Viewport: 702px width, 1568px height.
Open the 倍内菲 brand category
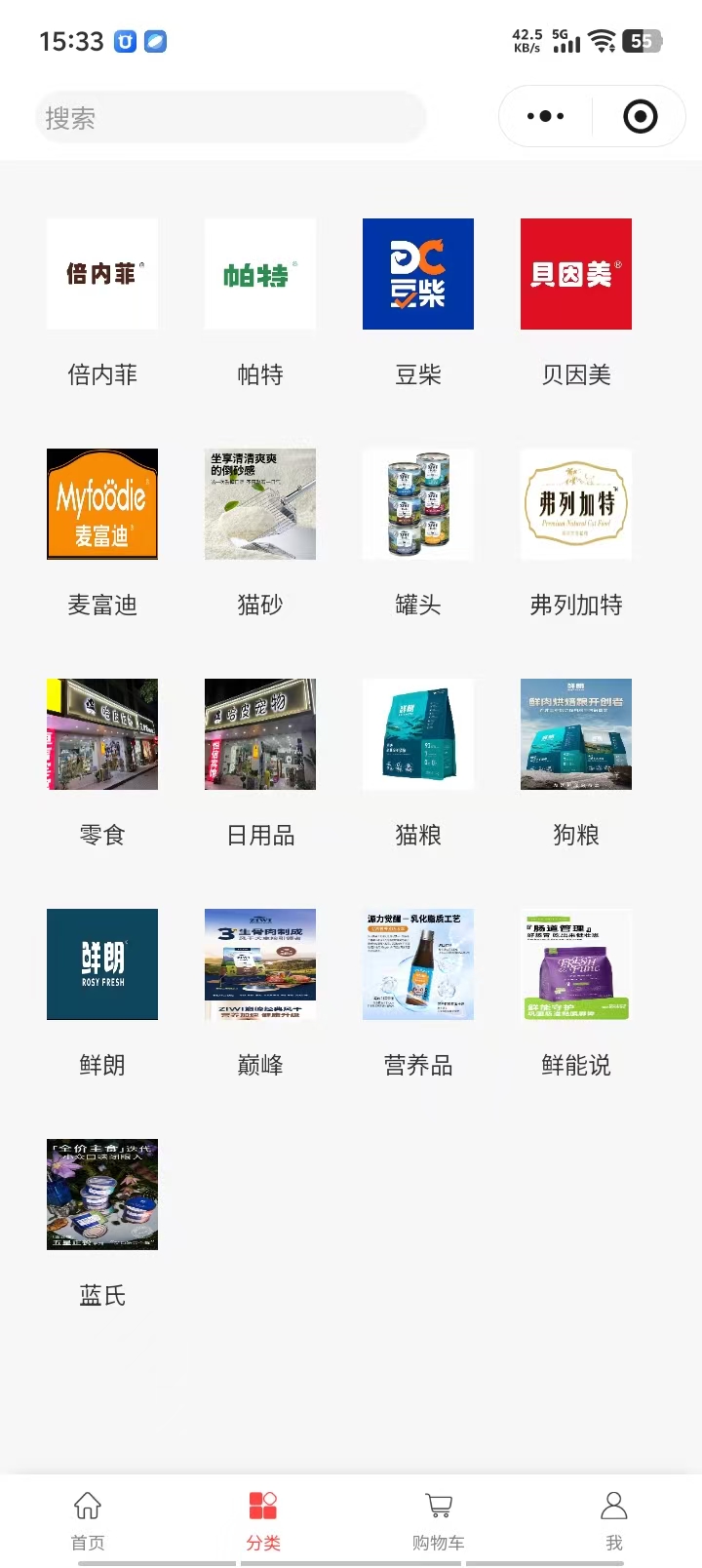pyautogui.click(x=102, y=274)
